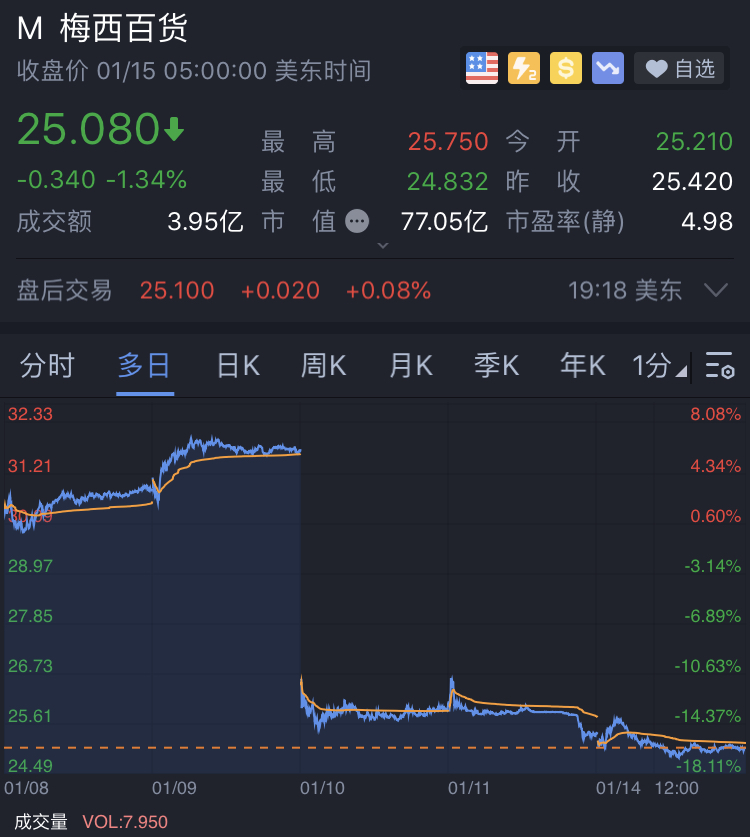750x837 pixels.
Task: Click the info ellipsis beside 市值
Action: (355, 221)
